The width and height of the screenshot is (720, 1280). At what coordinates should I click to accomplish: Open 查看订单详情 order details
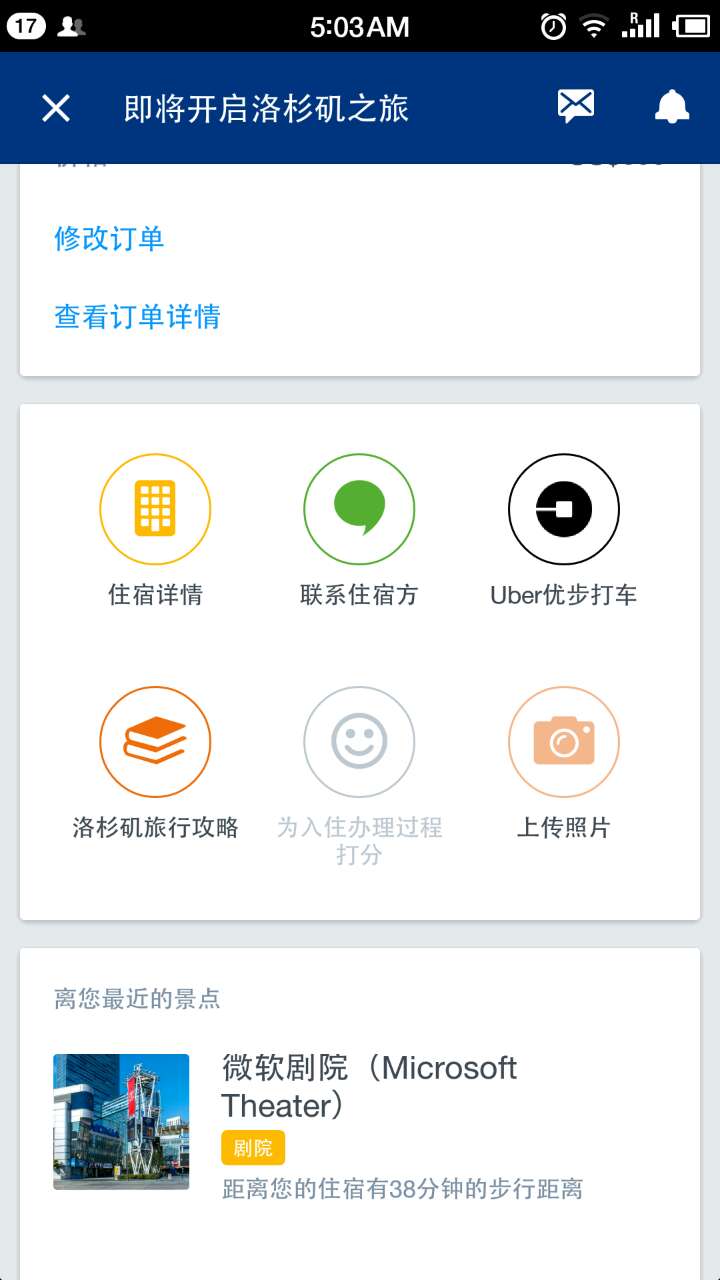[138, 316]
